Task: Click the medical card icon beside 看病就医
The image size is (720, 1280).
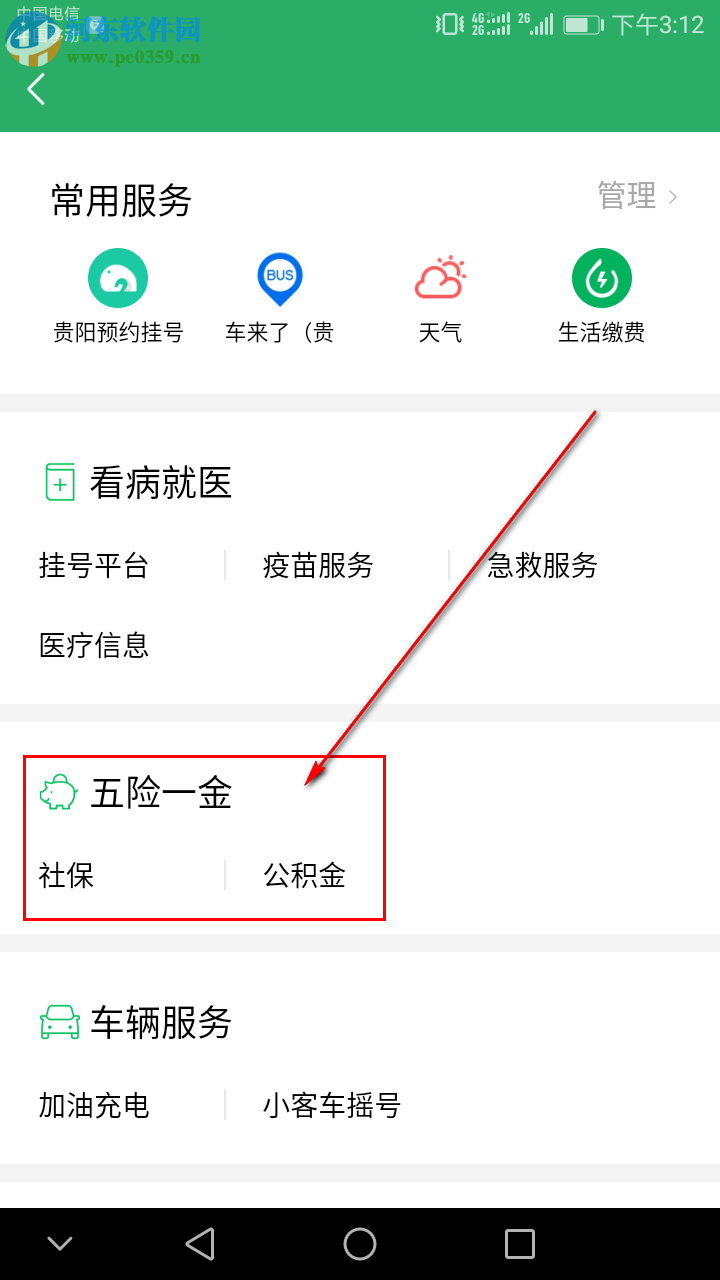Action: pyautogui.click(x=60, y=481)
